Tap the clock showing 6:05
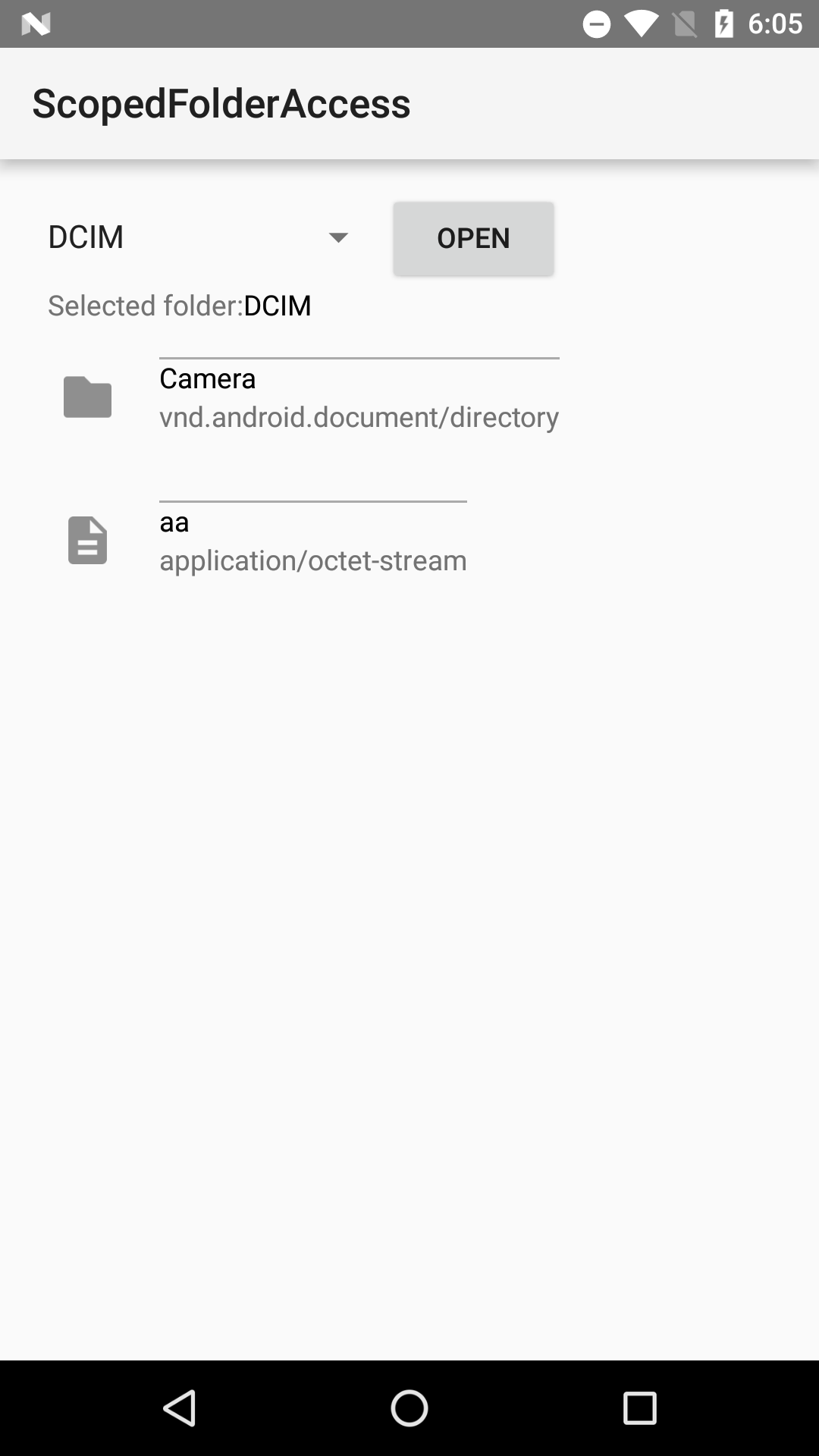The width and height of the screenshot is (819, 1456). point(775,24)
